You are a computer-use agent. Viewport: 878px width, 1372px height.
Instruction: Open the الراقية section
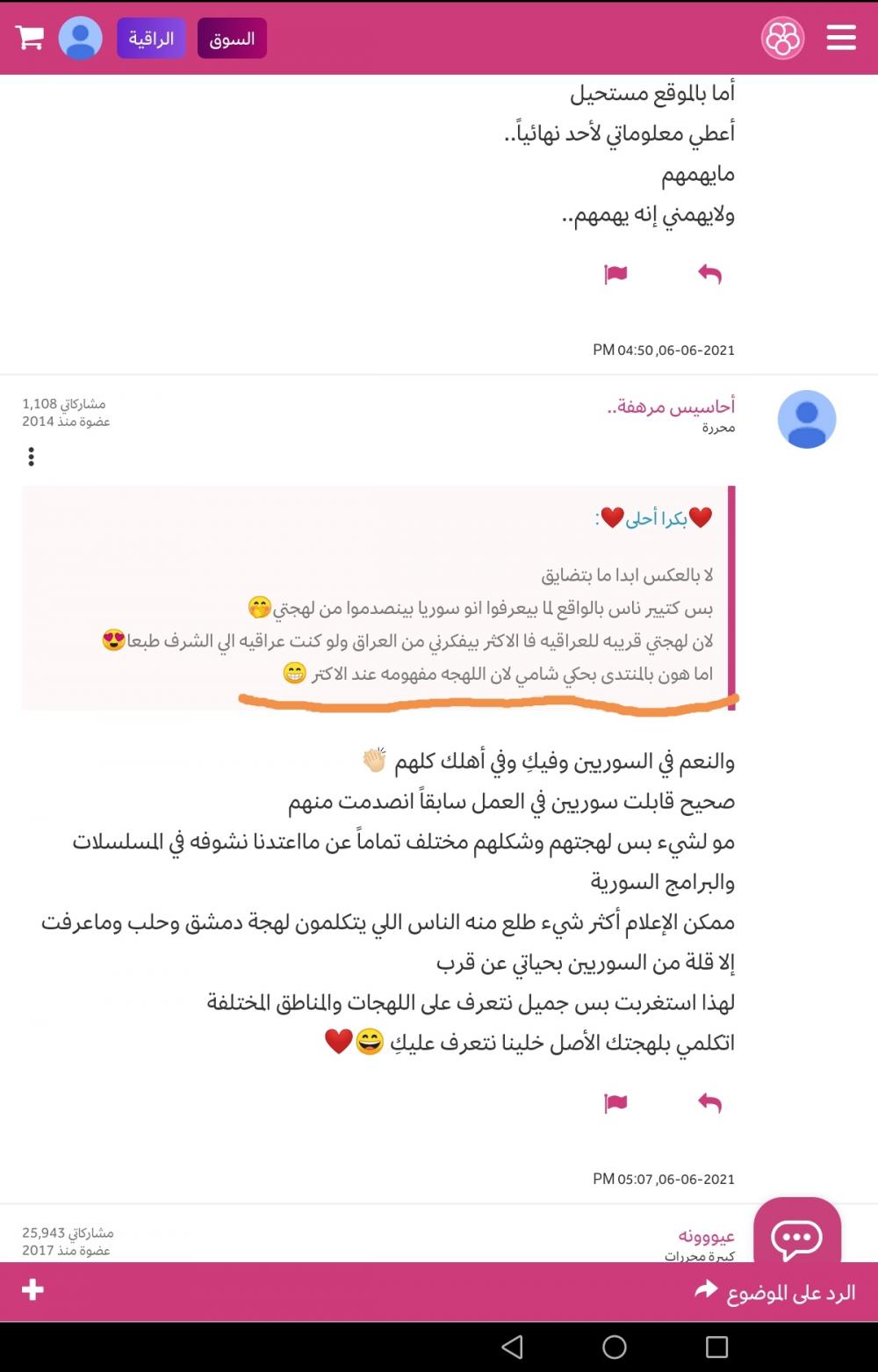[x=151, y=39]
